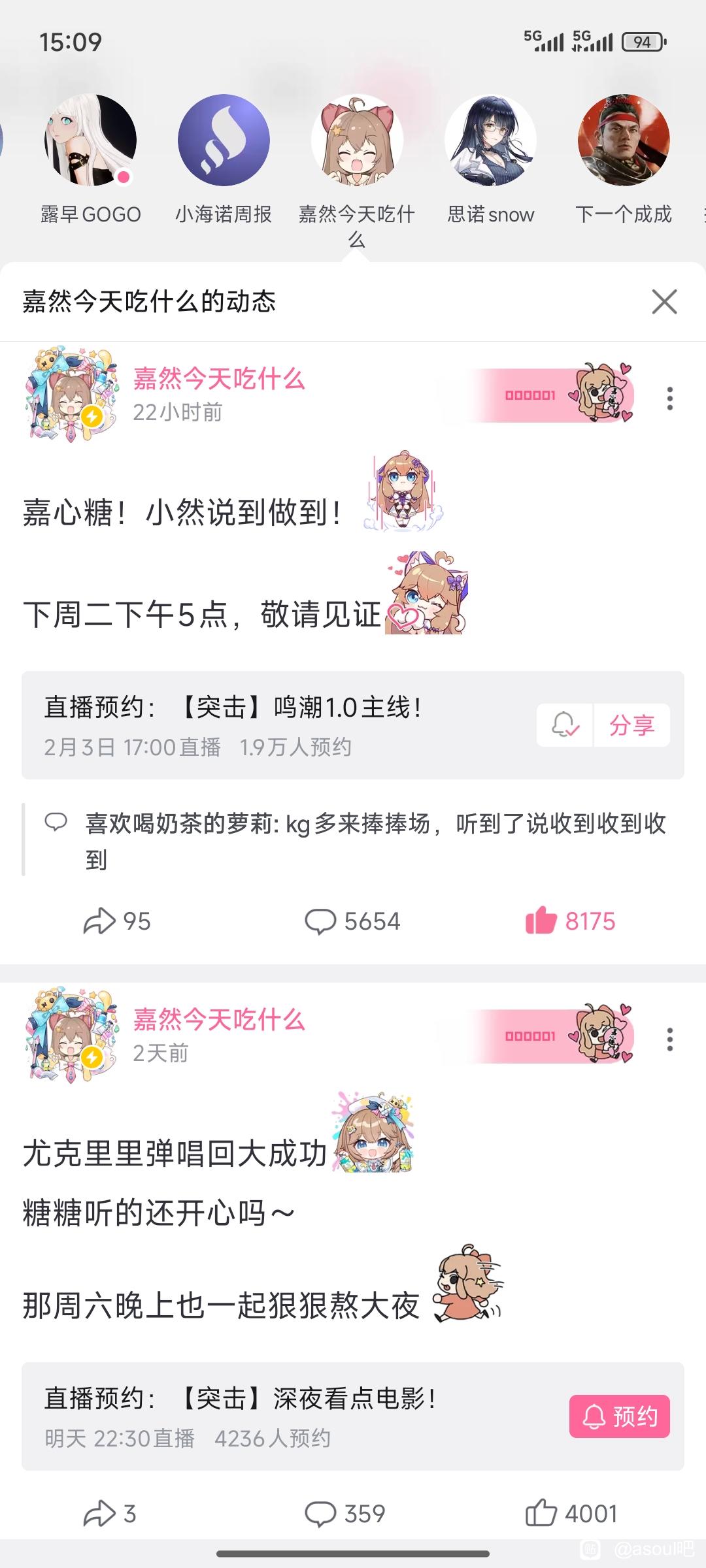This screenshot has height=1568, width=706.
Task: Tap 分享 on 鸣潮1.0主线 livestream reservation
Action: click(631, 725)
